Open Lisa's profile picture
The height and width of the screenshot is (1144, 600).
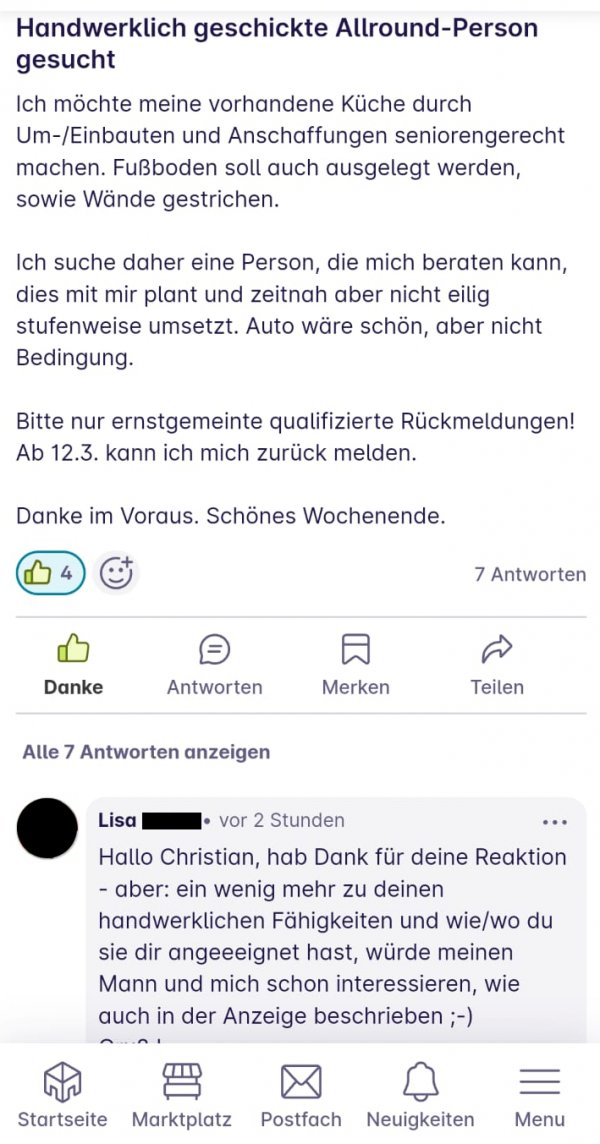pyautogui.click(x=47, y=828)
